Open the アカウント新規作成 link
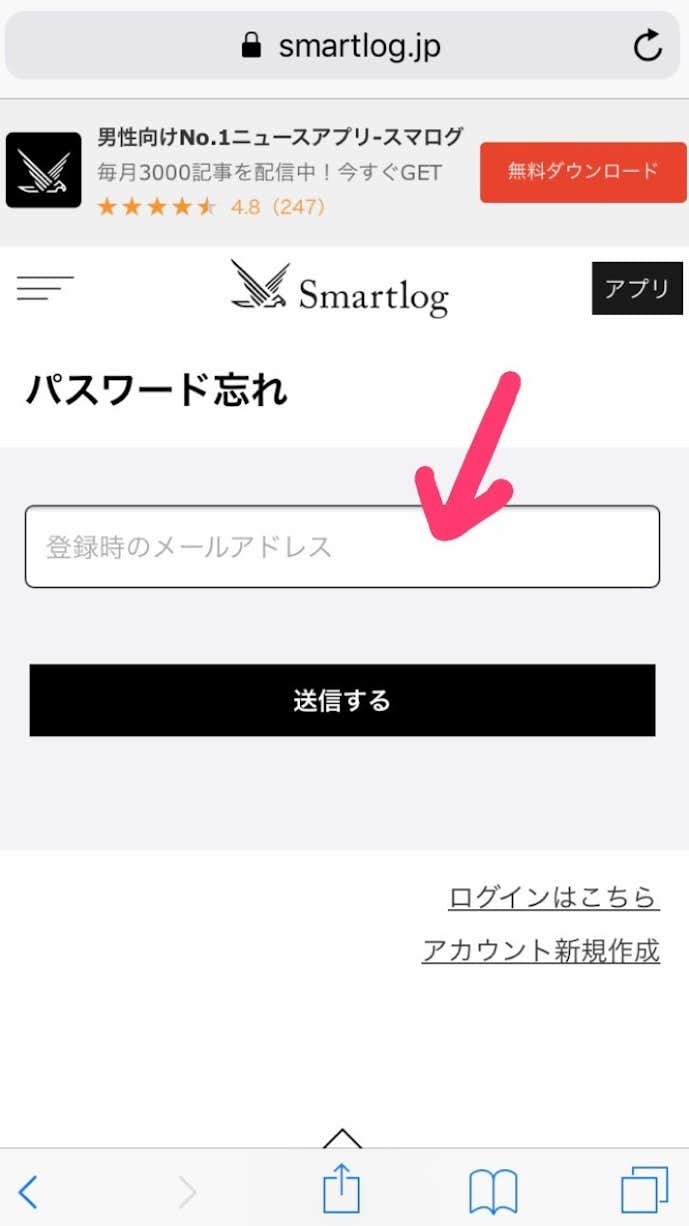Viewport: 689px width, 1226px height. pos(540,950)
